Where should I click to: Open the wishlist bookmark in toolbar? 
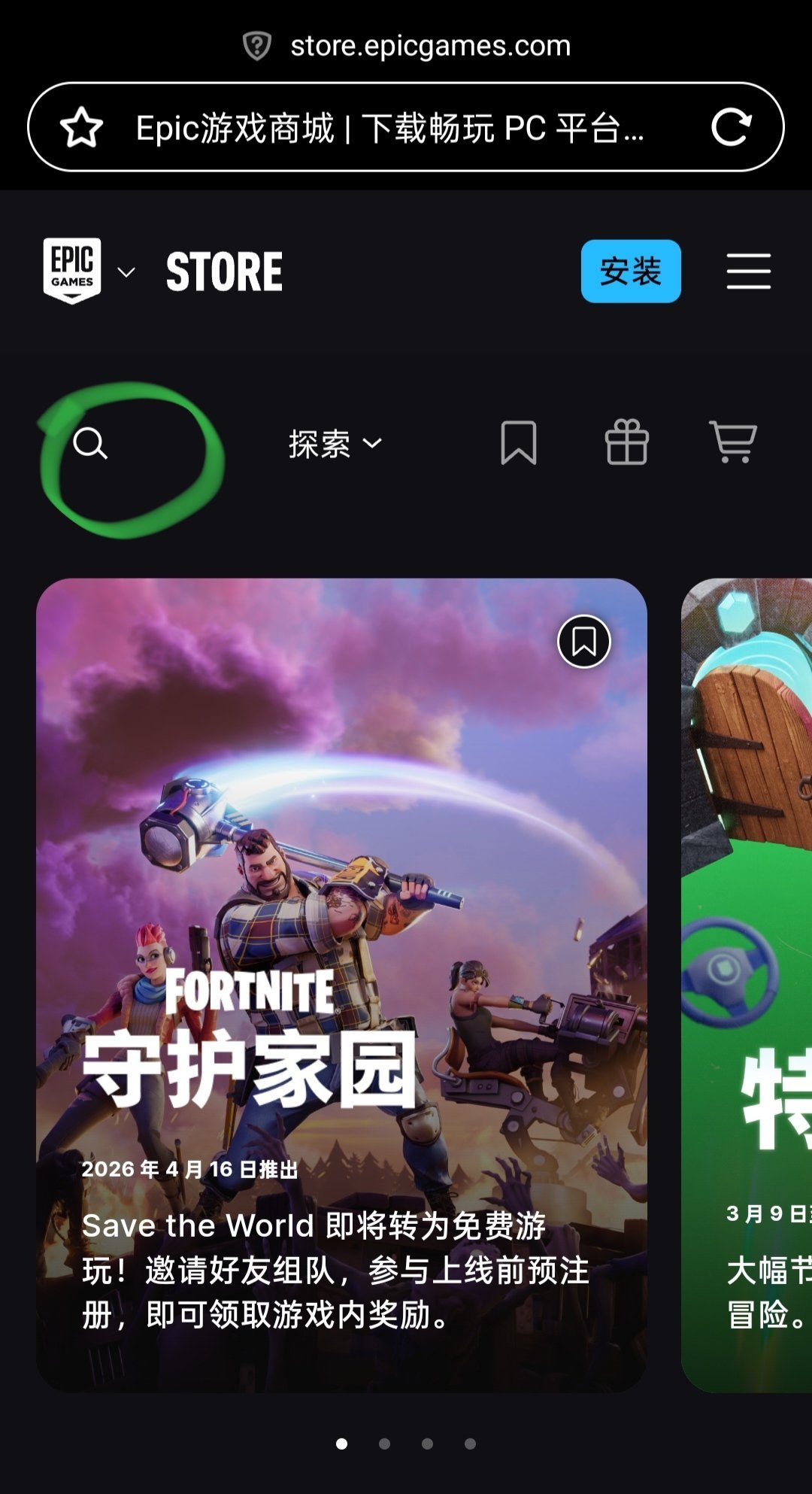tap(519, 442)
